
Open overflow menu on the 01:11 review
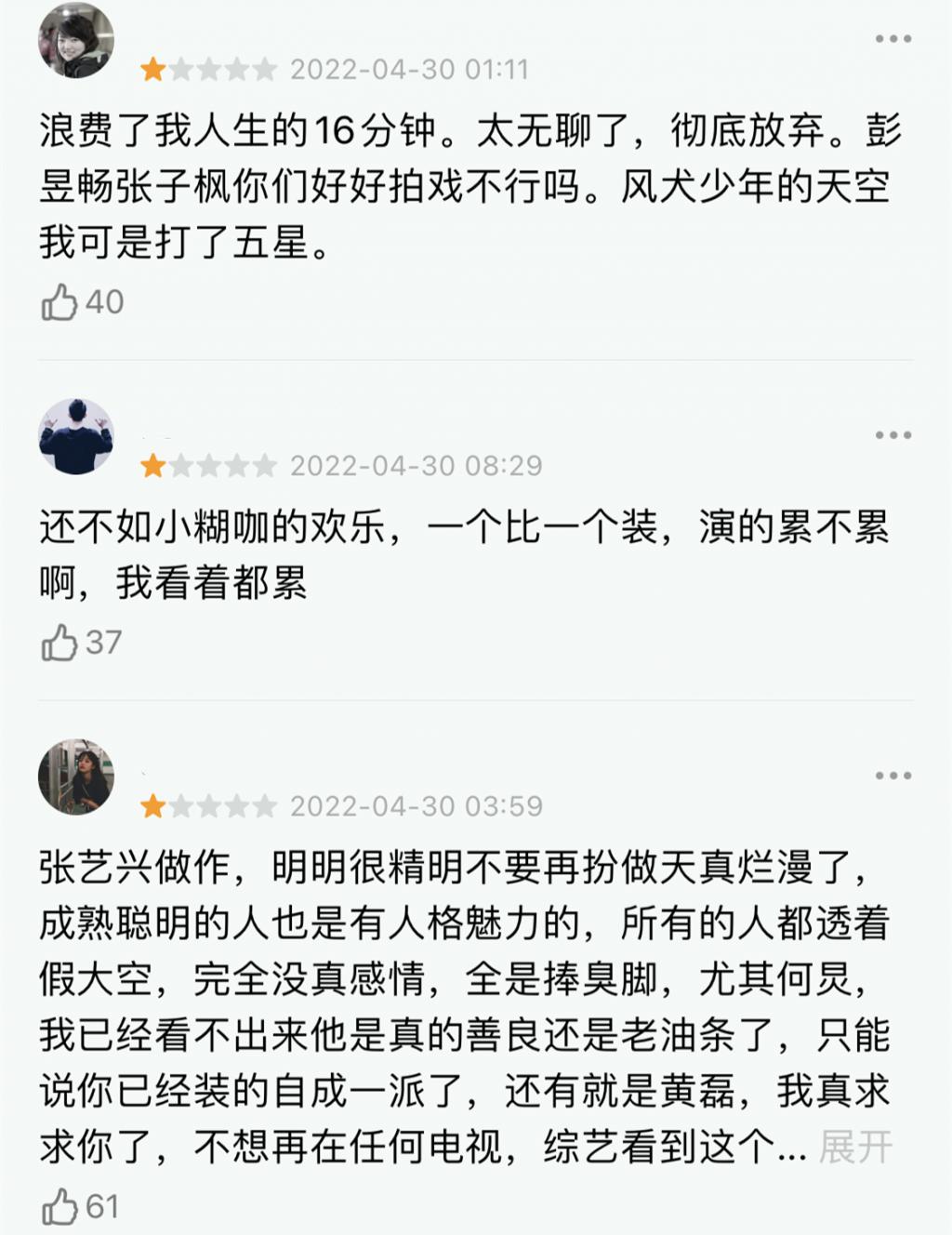[892, 39]
